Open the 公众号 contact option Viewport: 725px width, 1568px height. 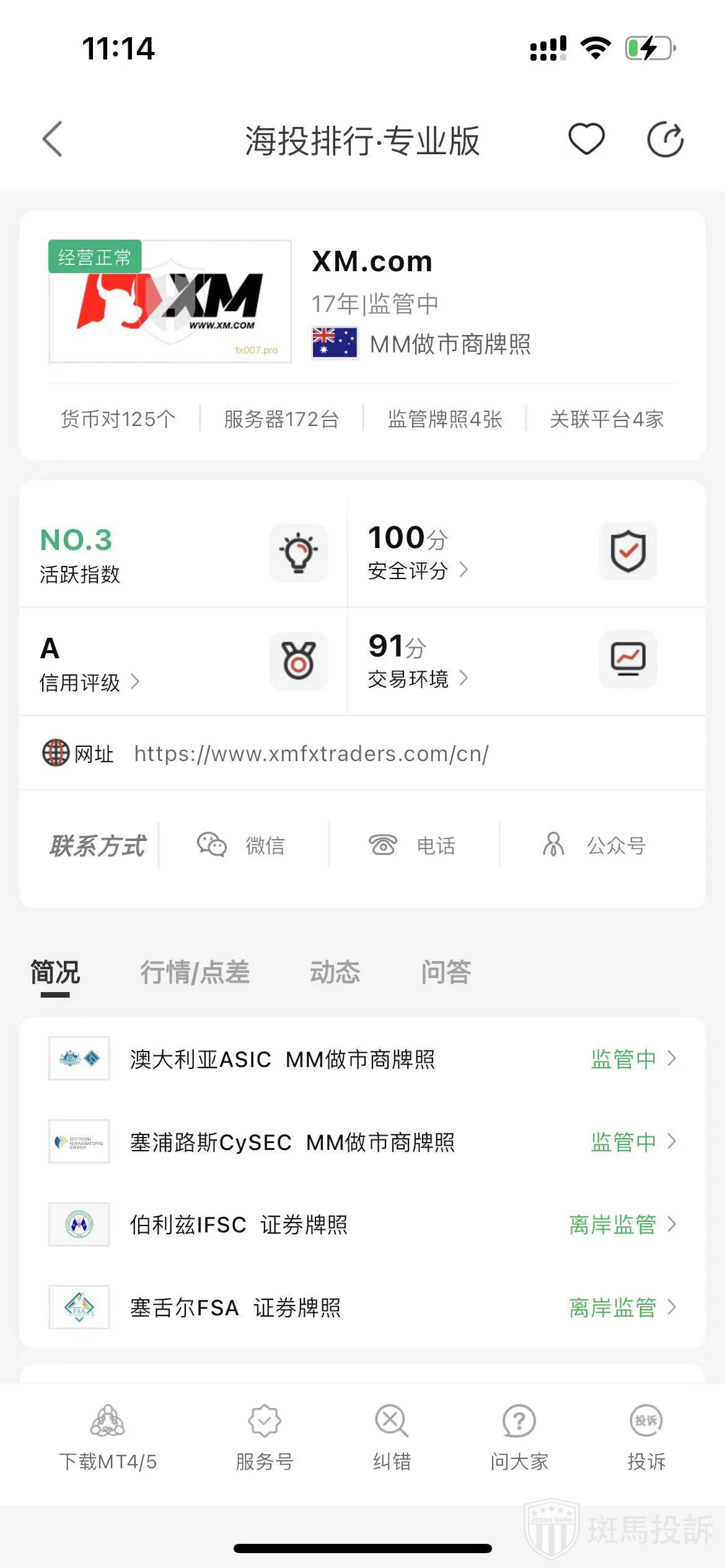(x=595, y=845)
